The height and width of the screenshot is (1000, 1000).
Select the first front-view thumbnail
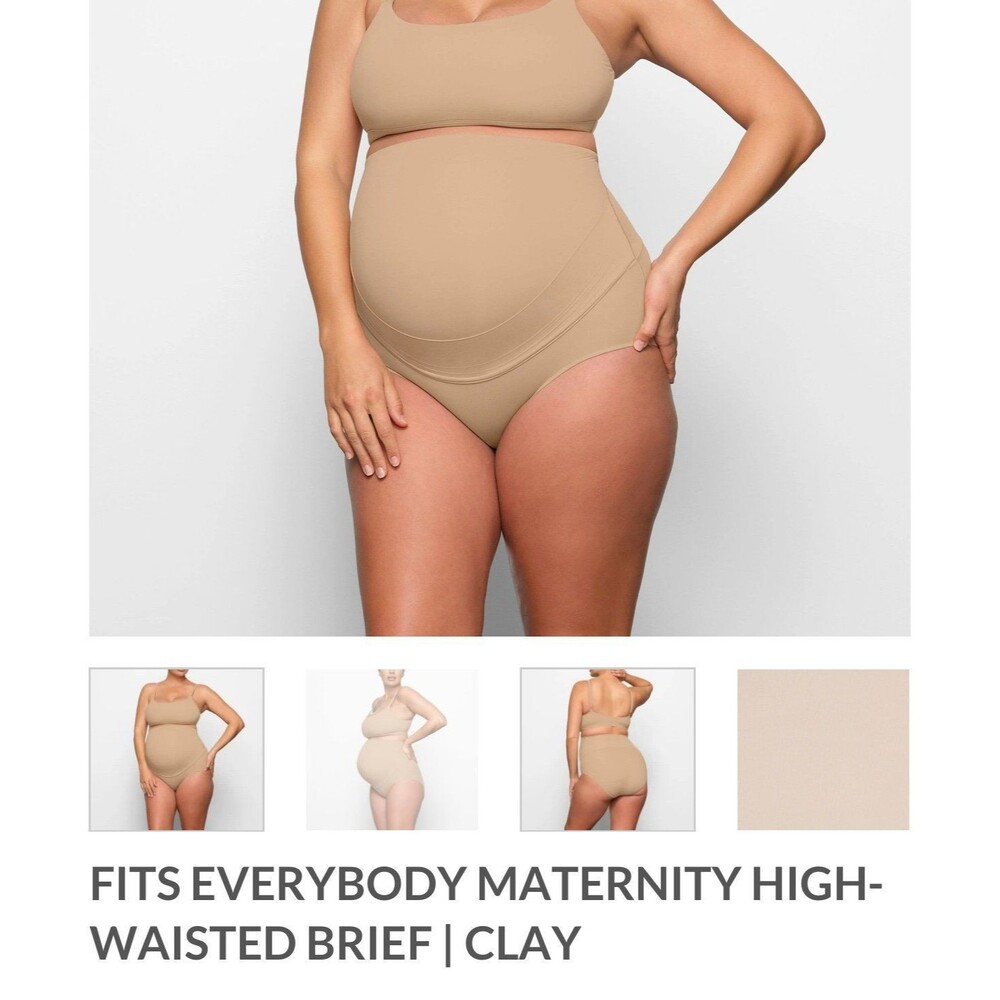176,749
